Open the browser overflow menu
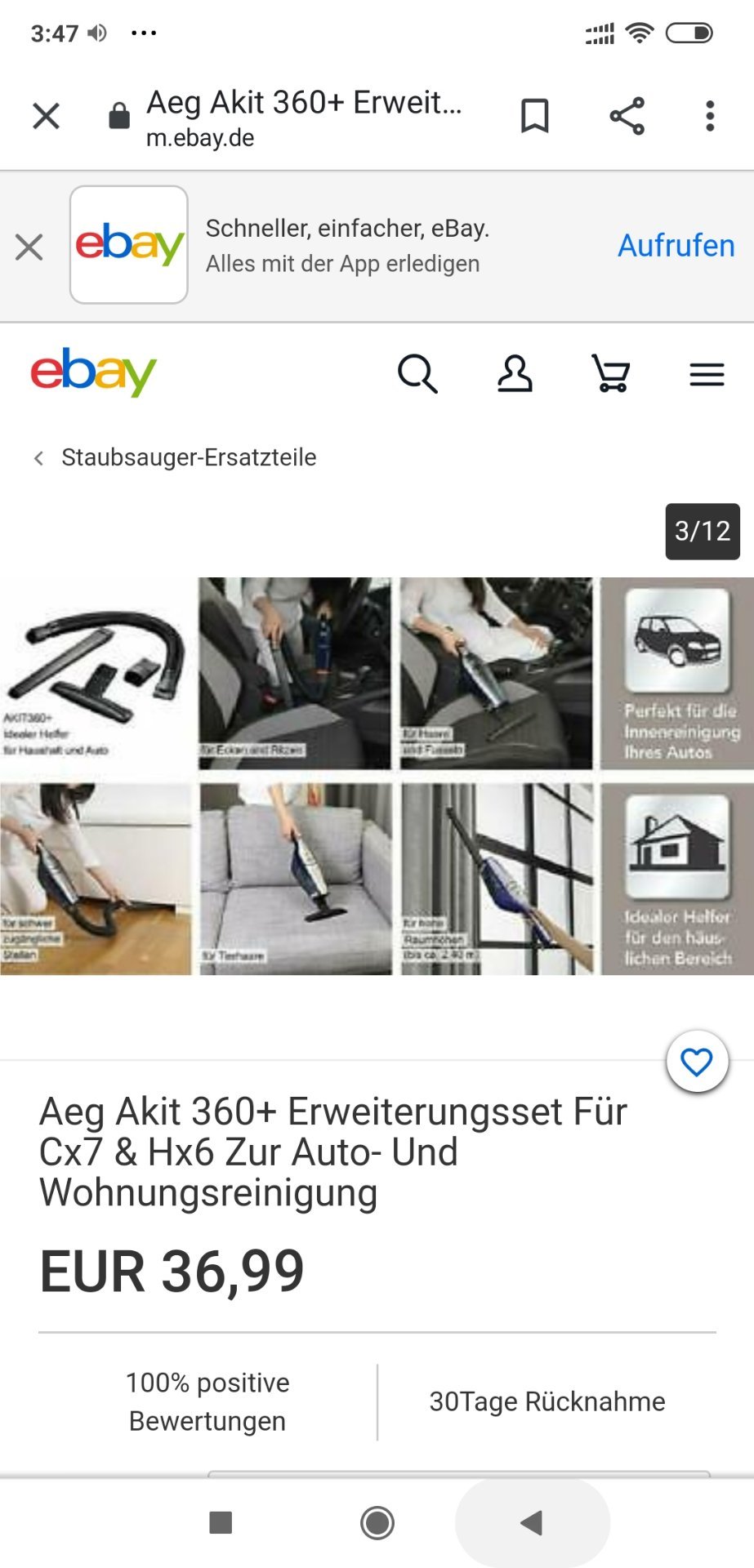The height and width of the screenshot is (1568, 754). (710, 116)
